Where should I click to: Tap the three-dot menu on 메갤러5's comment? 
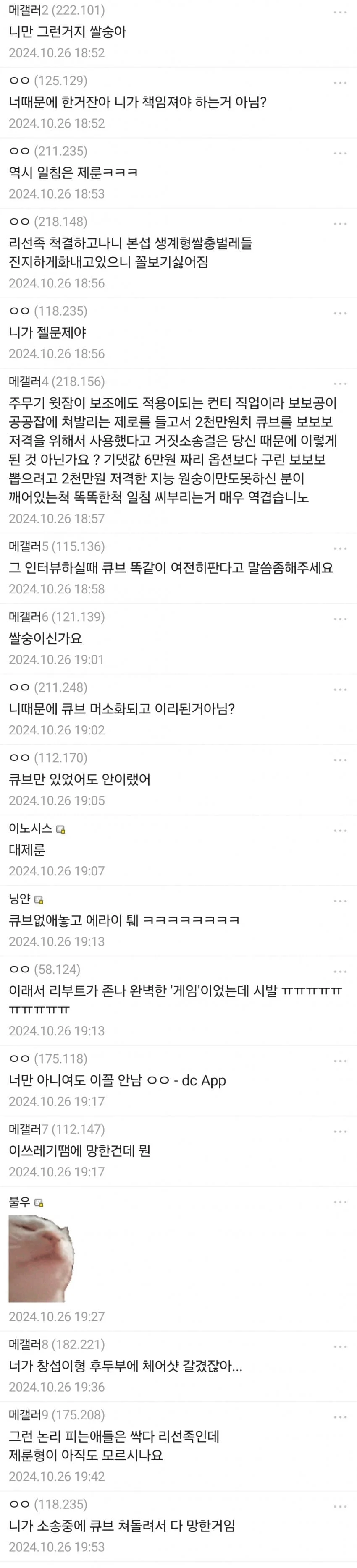click(x=340, y=549)
